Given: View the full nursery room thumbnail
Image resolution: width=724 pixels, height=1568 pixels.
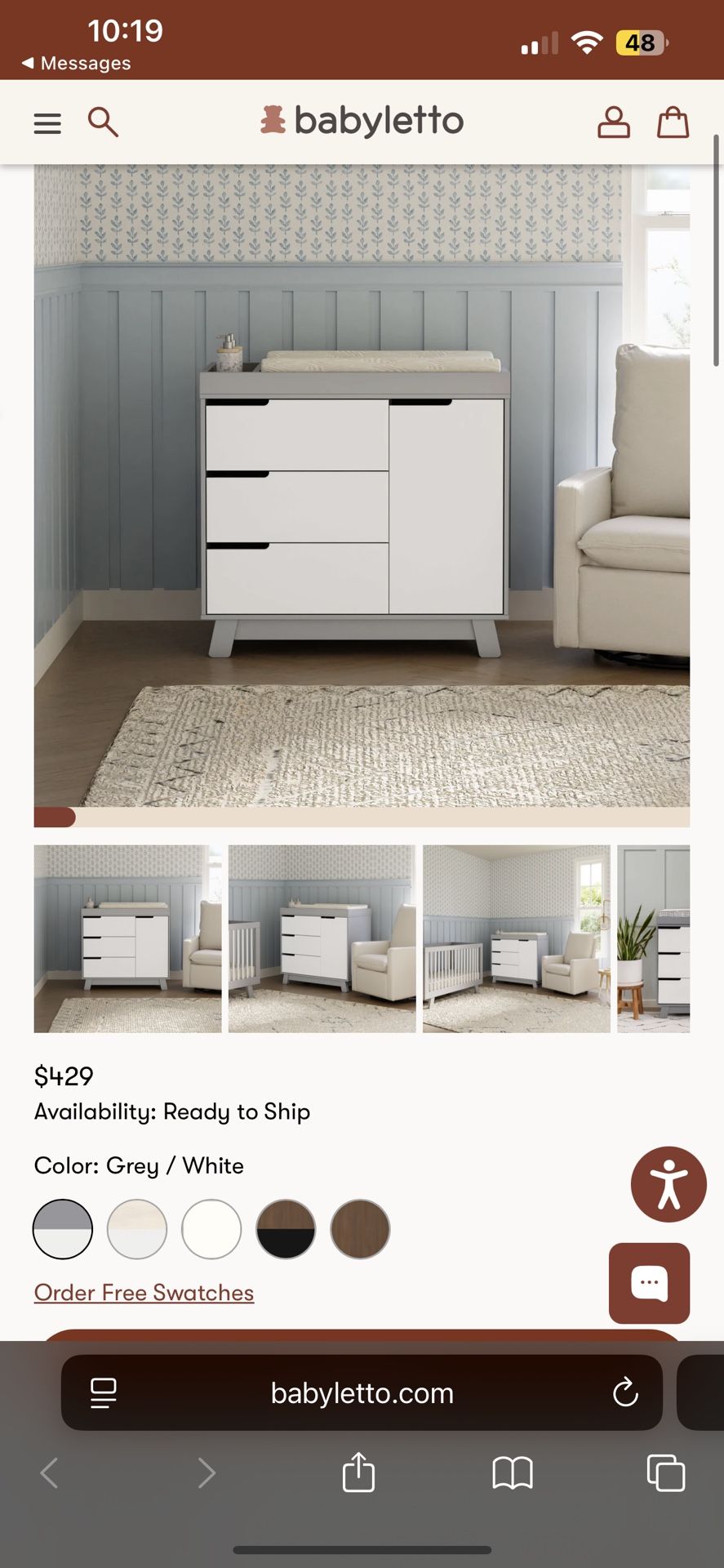Looking at the screenshot, I should pos(516,939).
